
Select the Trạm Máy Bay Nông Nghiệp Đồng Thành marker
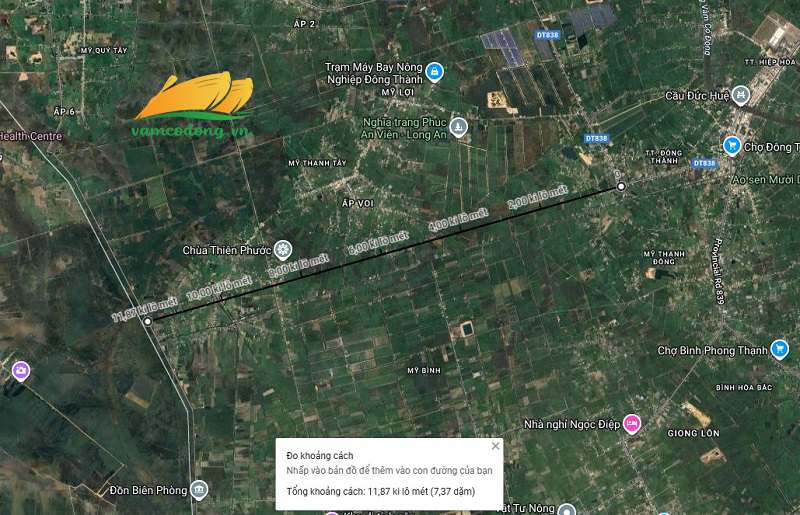click(x=434, y=71)
